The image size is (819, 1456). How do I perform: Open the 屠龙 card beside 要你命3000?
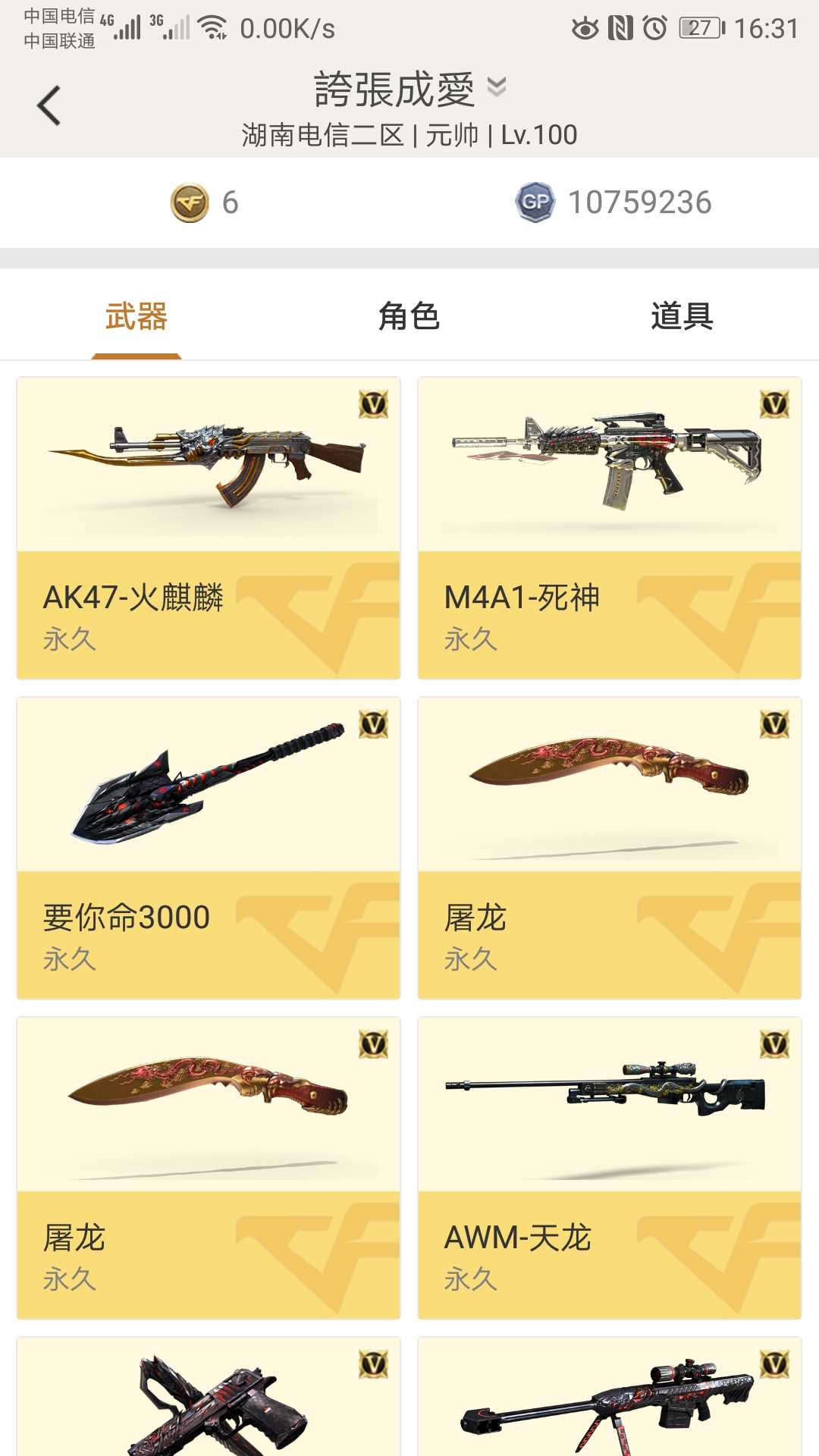tap(610, 848)
